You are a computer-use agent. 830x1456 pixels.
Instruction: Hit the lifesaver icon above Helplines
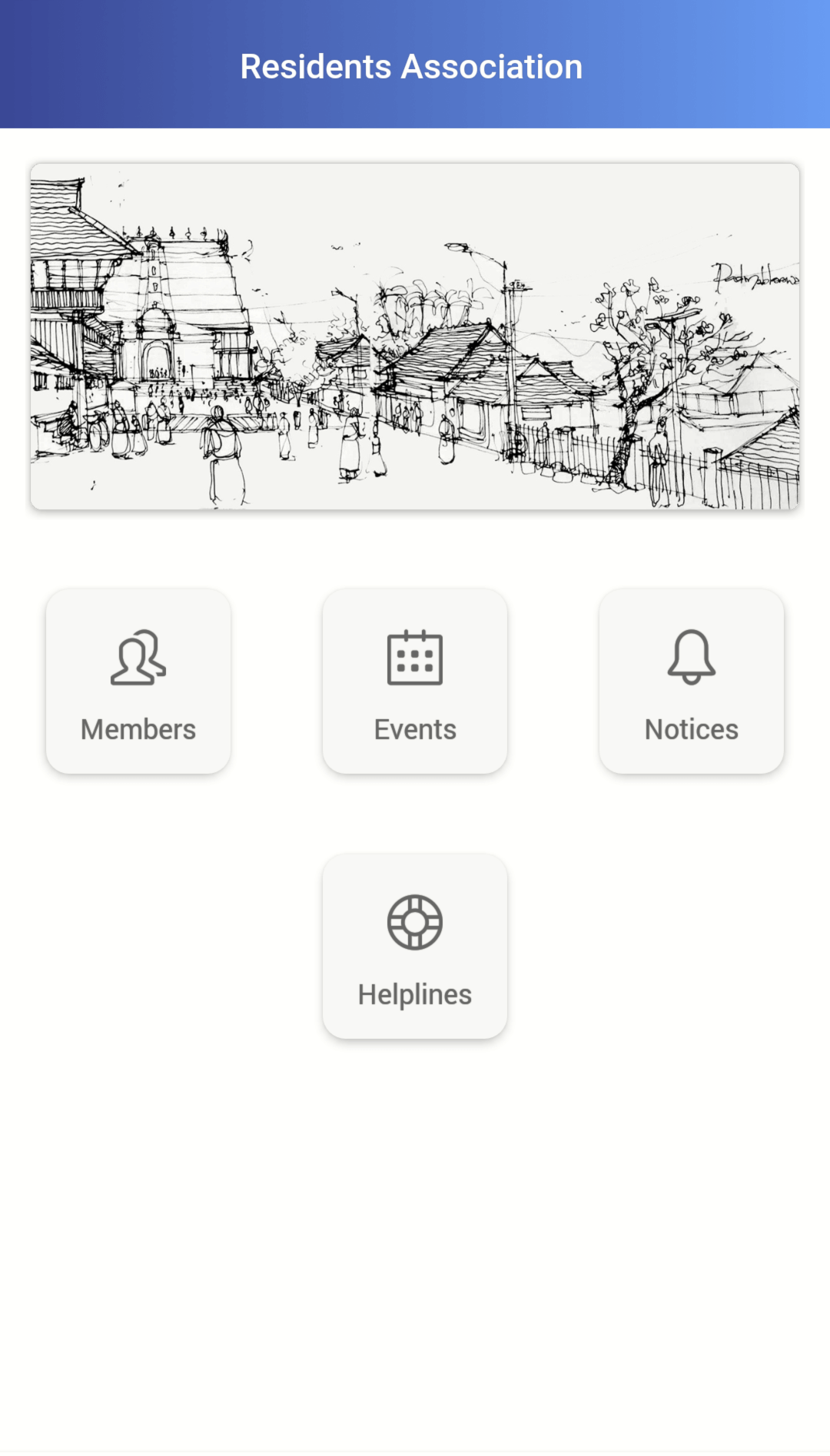(x=414, y=921)
